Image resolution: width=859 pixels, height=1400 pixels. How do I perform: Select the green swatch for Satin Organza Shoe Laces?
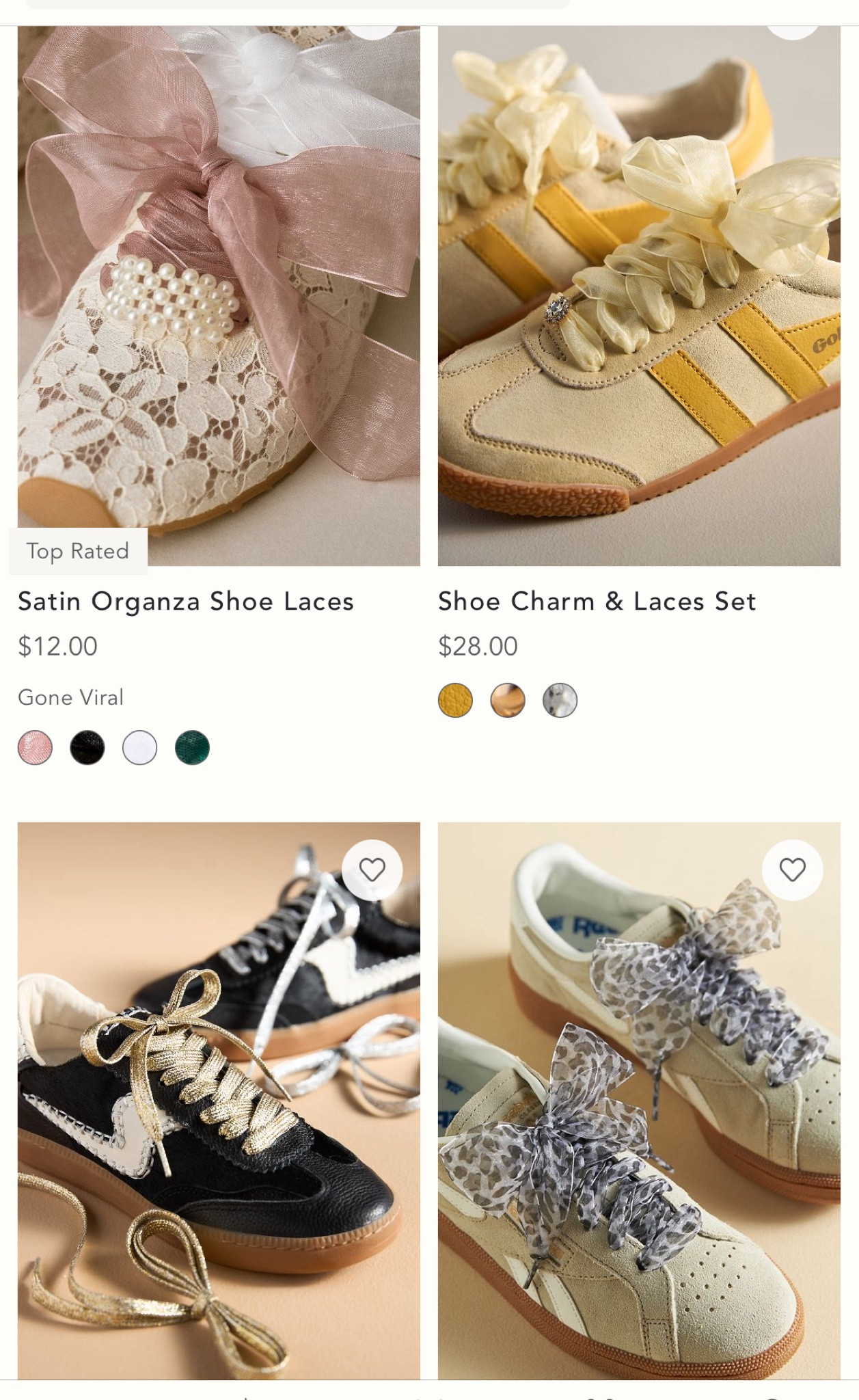pos(192,748)
